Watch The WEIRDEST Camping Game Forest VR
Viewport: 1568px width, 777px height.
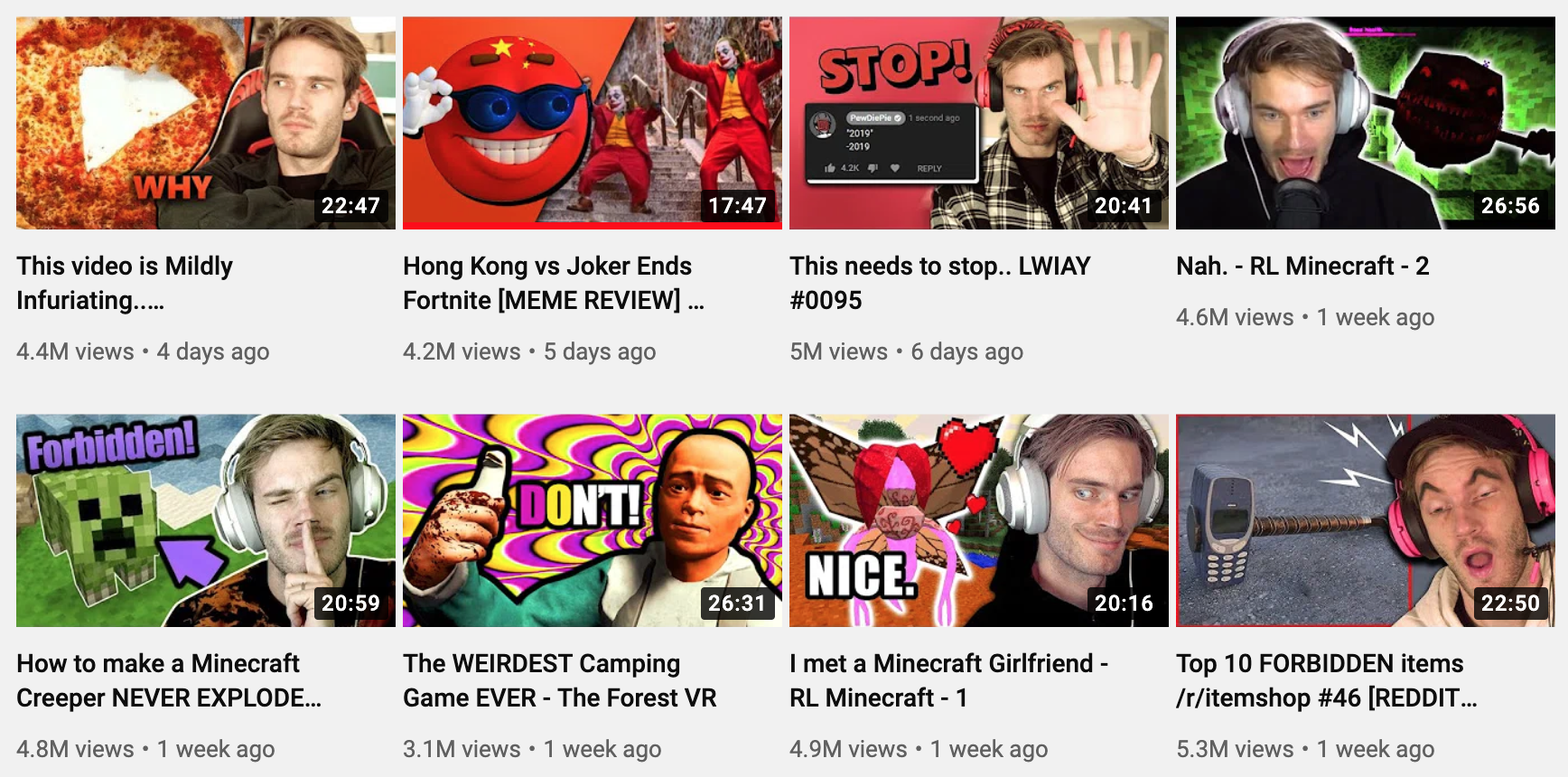[592, 520]
